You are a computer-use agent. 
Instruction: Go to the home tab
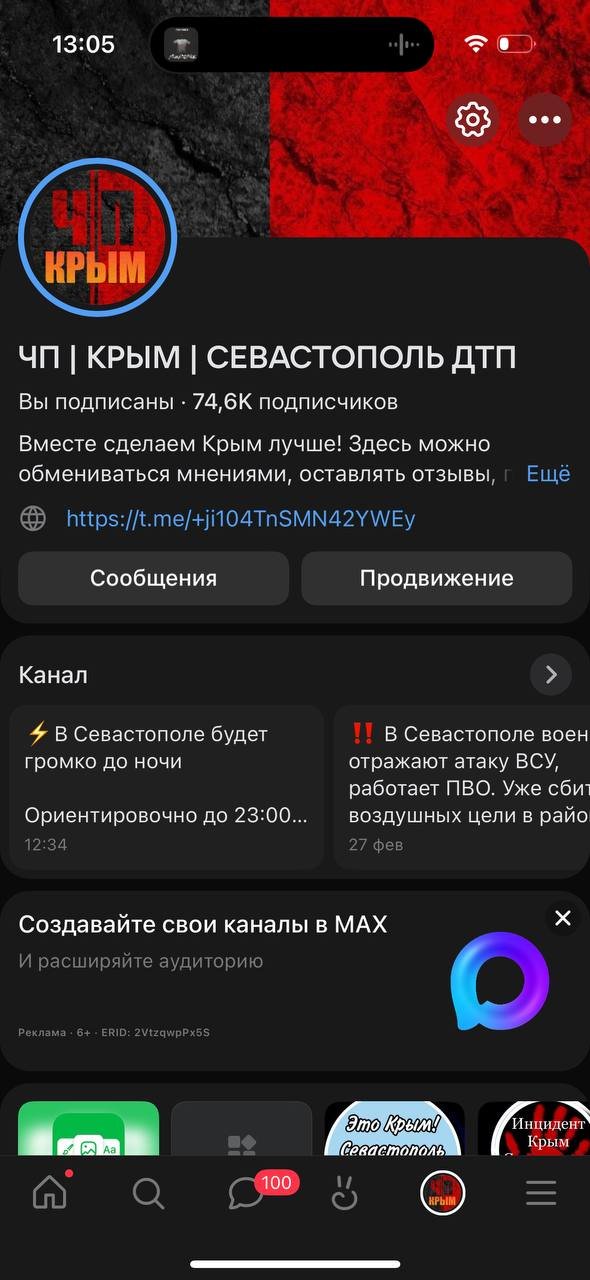tap(50, 1192)
